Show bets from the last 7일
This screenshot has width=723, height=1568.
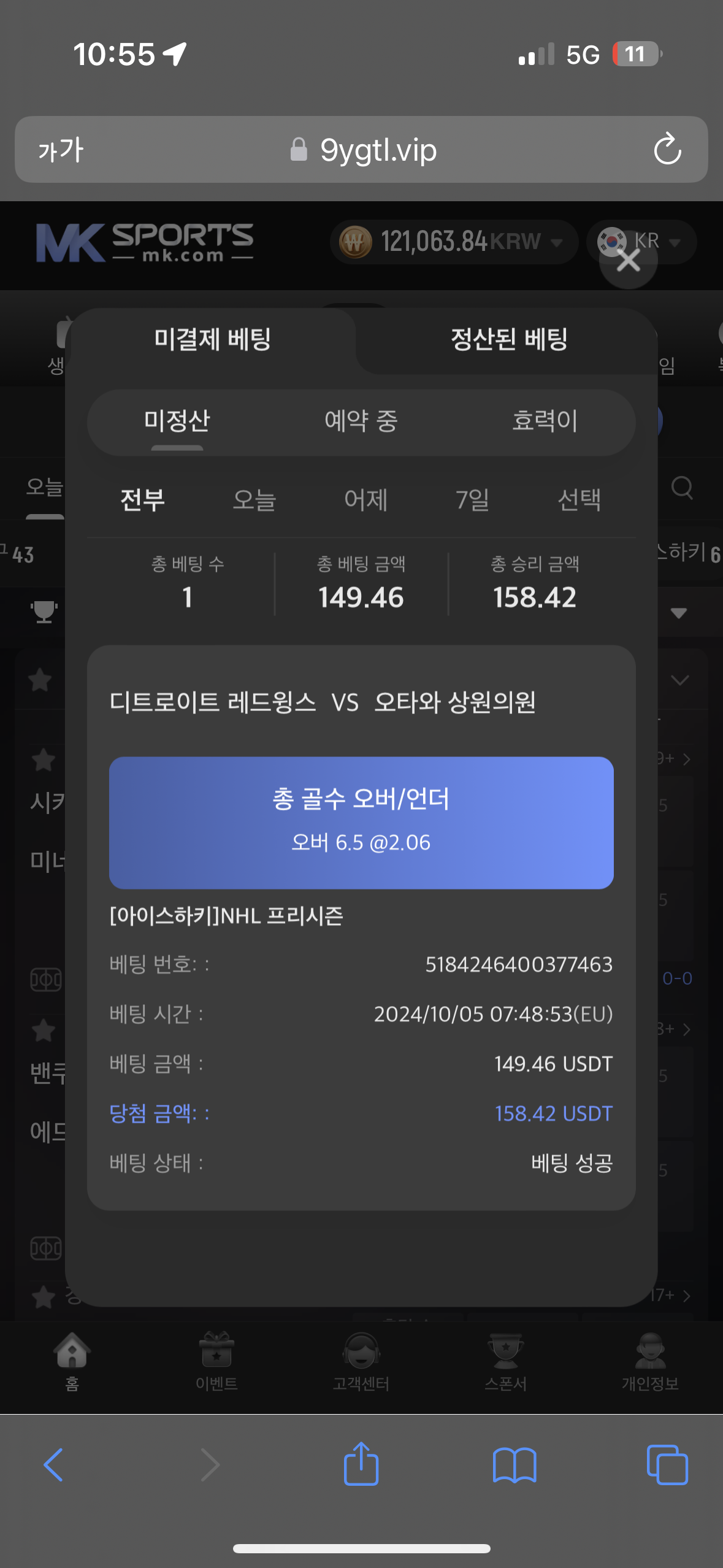[x=472, y=500]
